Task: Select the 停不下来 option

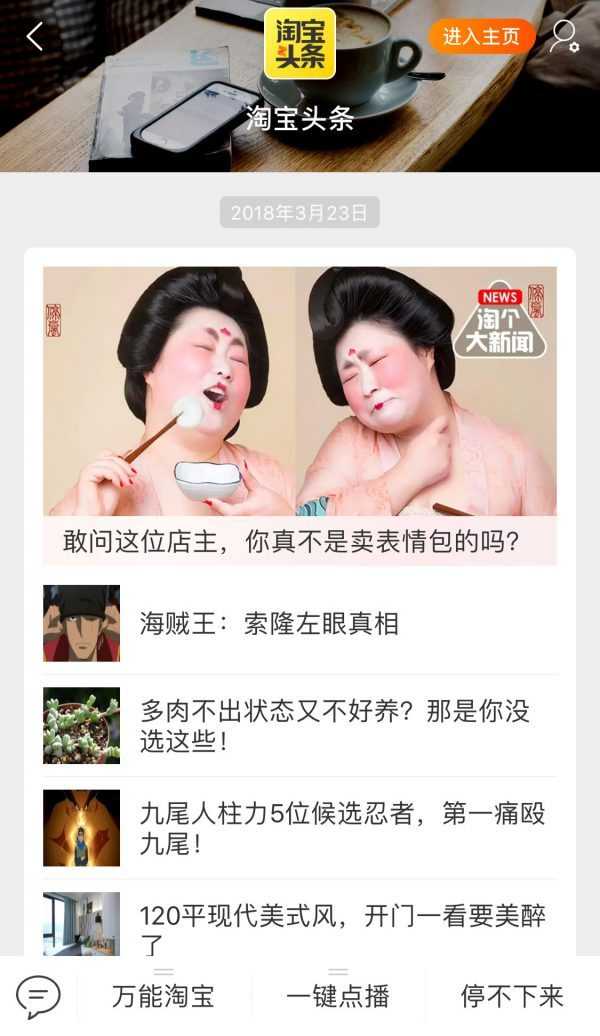Action: [512, 996]
